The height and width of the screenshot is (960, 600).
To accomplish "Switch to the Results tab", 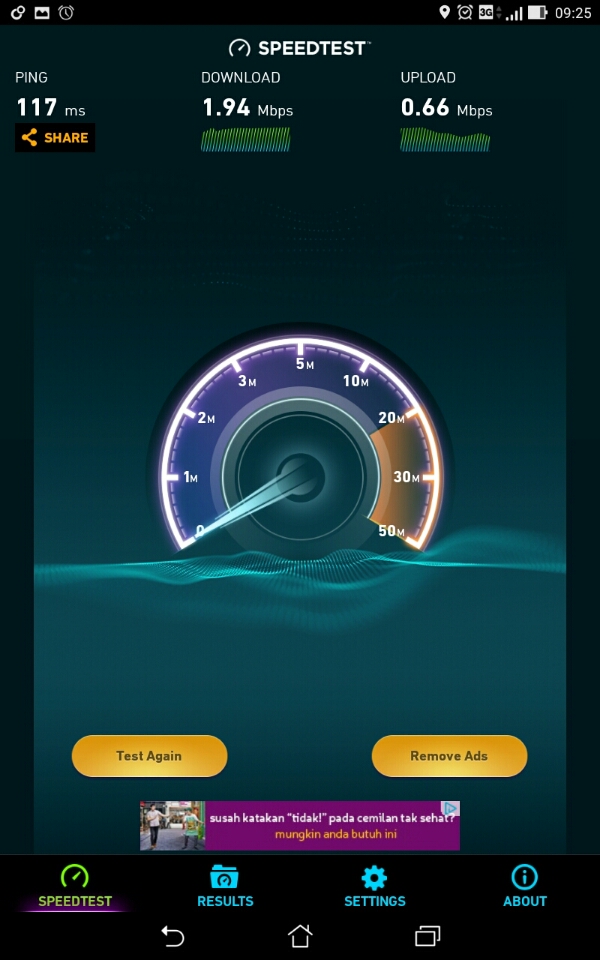I will click(x=225, y=886).
